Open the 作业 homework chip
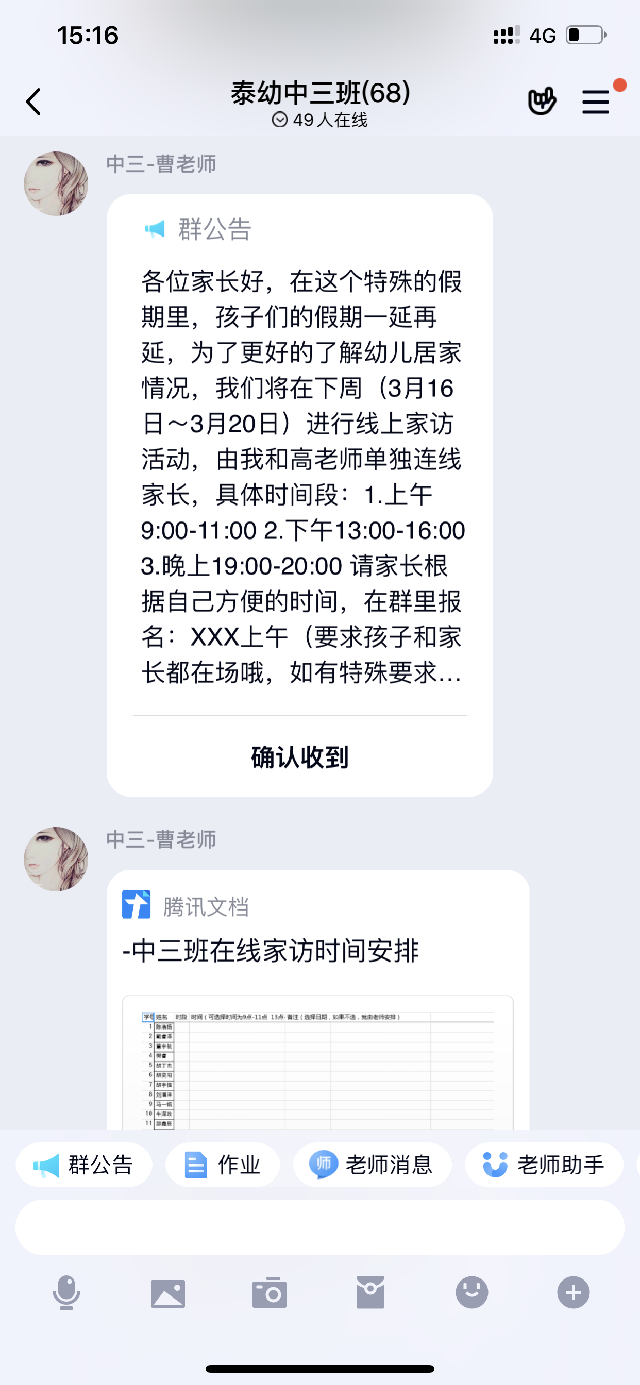The width and height of the screenshot is (640, 1385). coord(223,1164)
